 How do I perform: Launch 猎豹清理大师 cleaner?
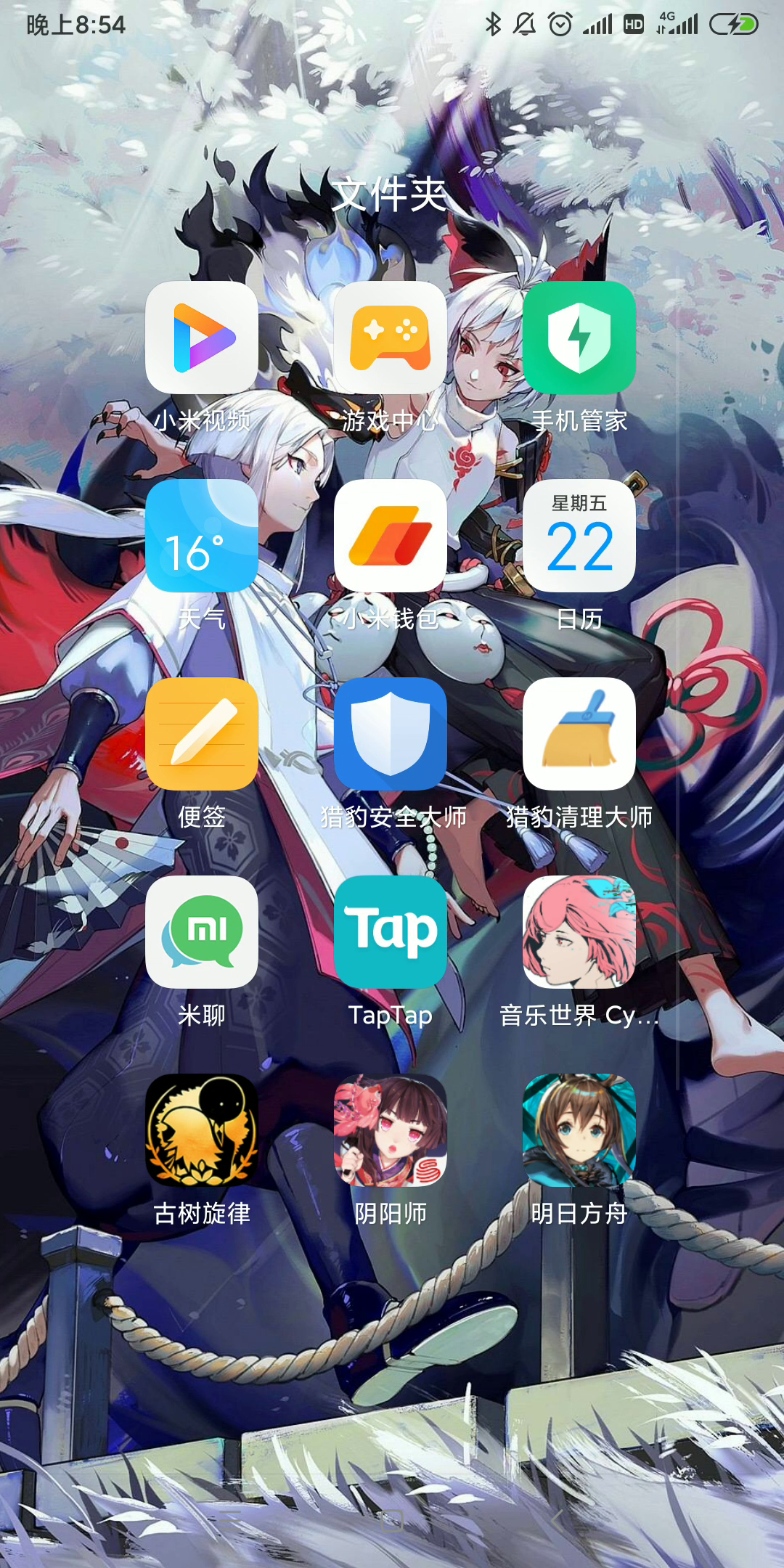point(579,734)
